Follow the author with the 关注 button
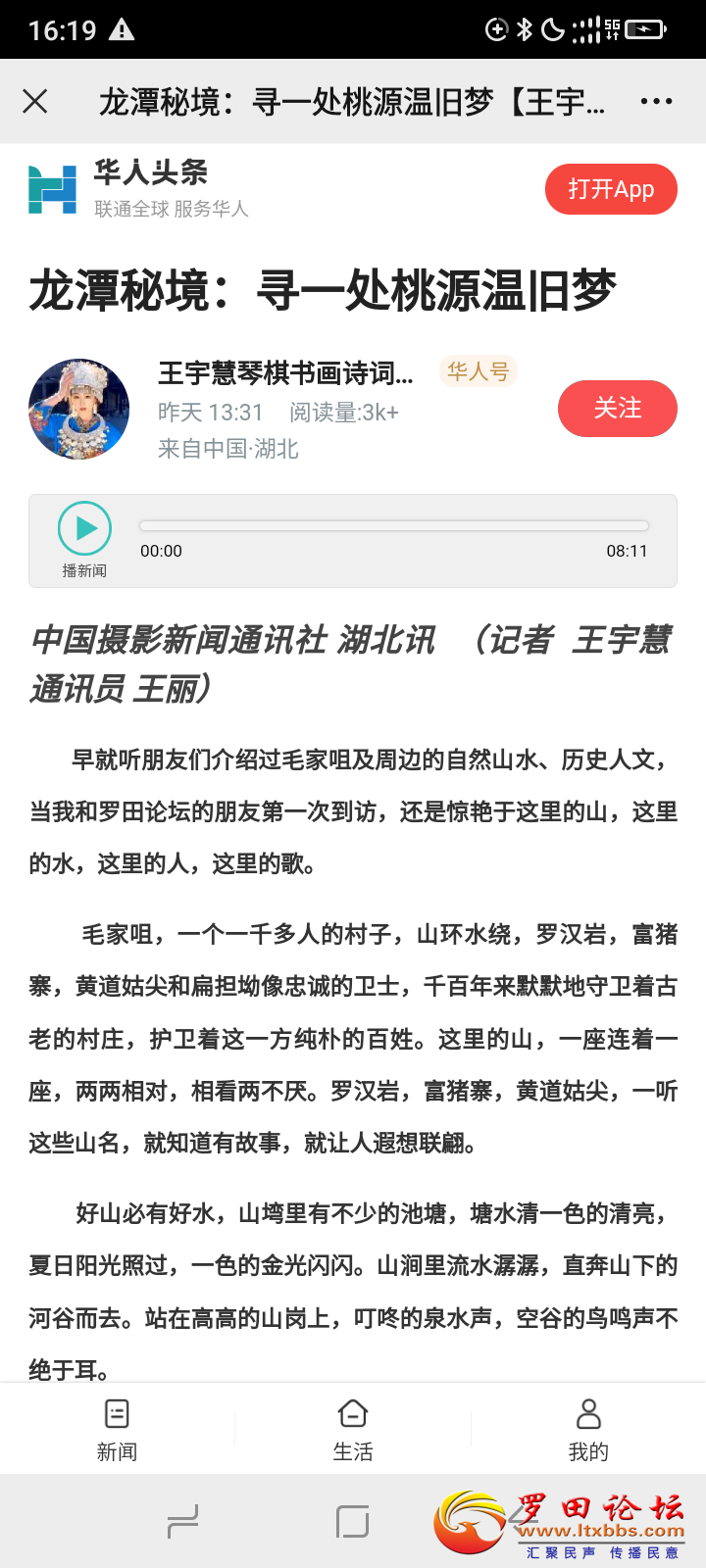The height and width of the screenshot is (1568, 706). pyautogui.click(x=617, y=409)
